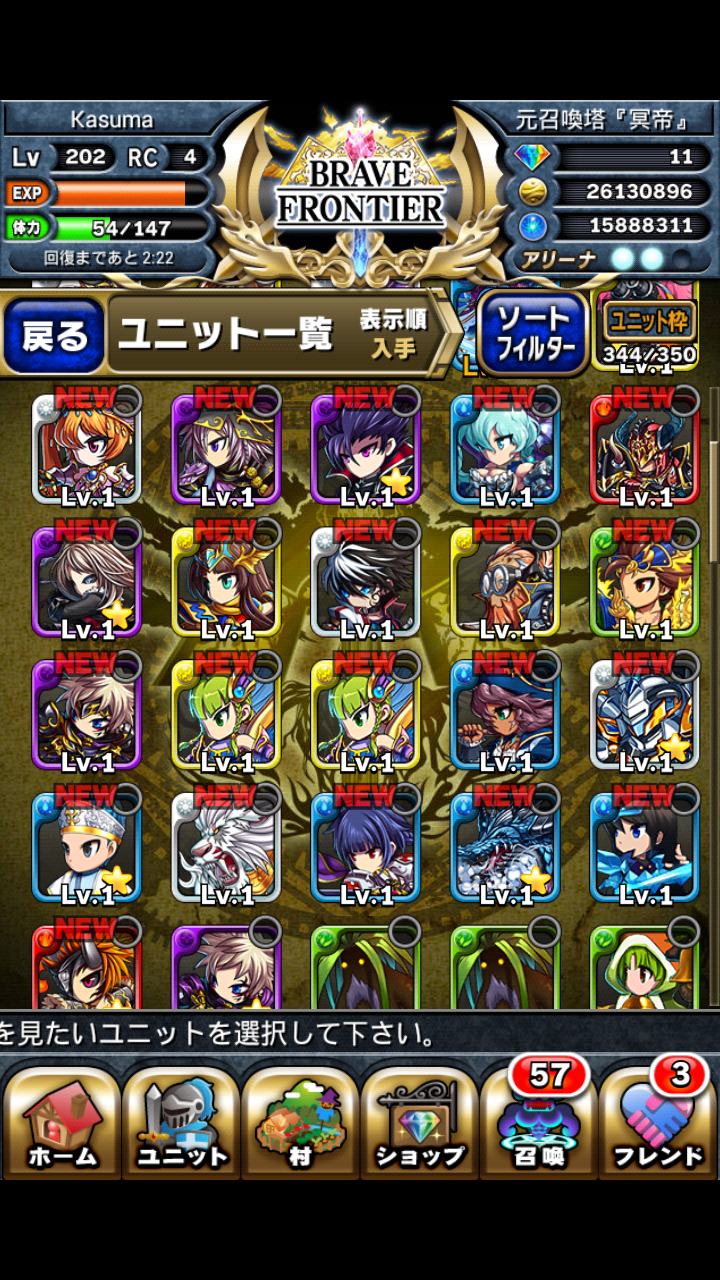
Task: Switch to the フレンド friends tab
Action: point(657,1123)
